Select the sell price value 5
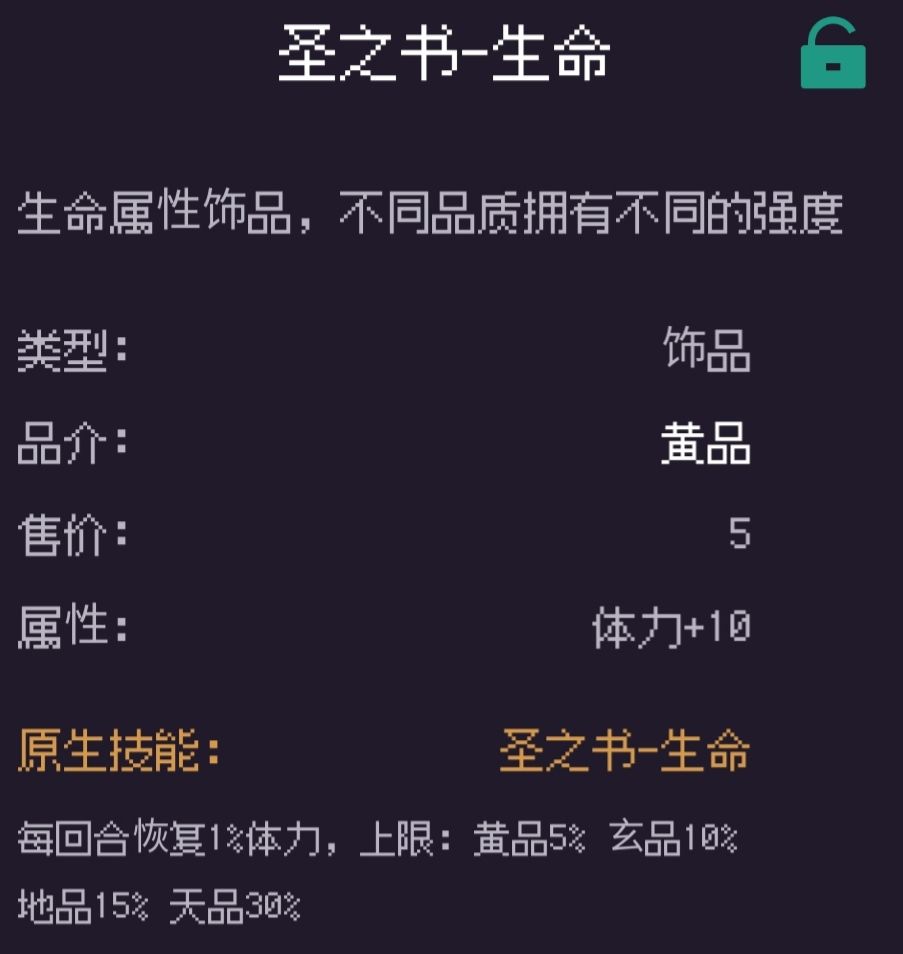 pyautogui.click(x=740, y=537)
